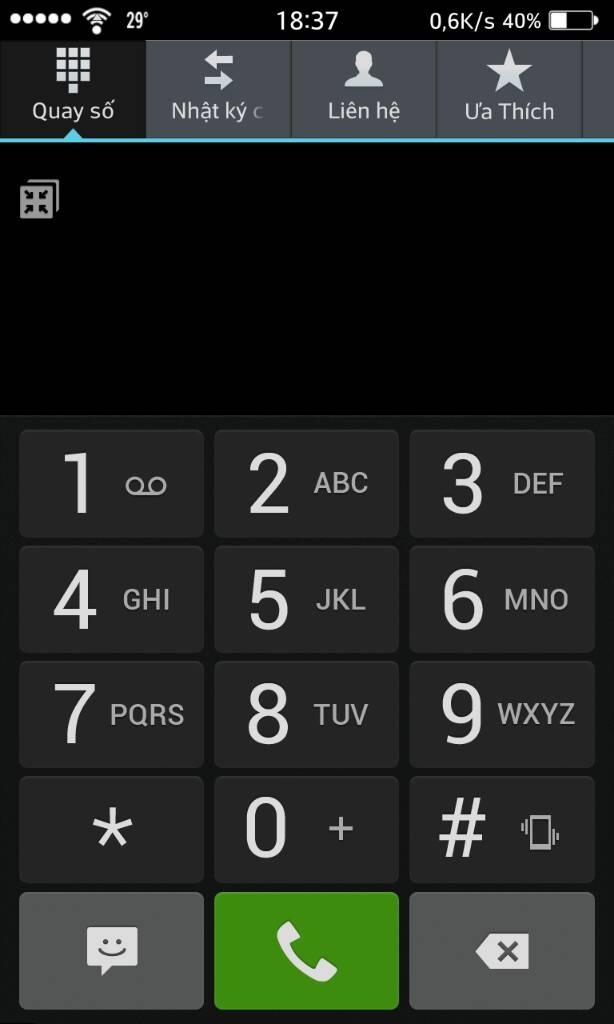Enter digit 6 MNO
Viewport: 614px width, 1024px height.
click(x=501, y=599)
